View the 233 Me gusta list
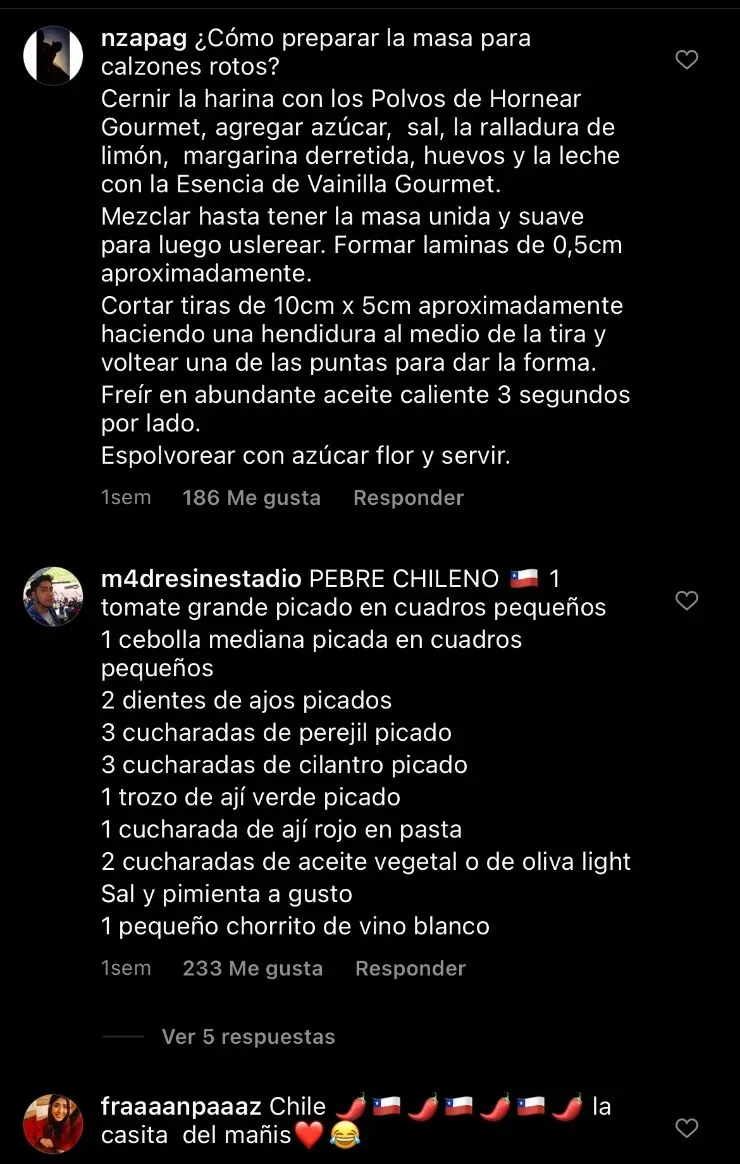The width and height of the screenshot is (740, 1164). [252, 968]
